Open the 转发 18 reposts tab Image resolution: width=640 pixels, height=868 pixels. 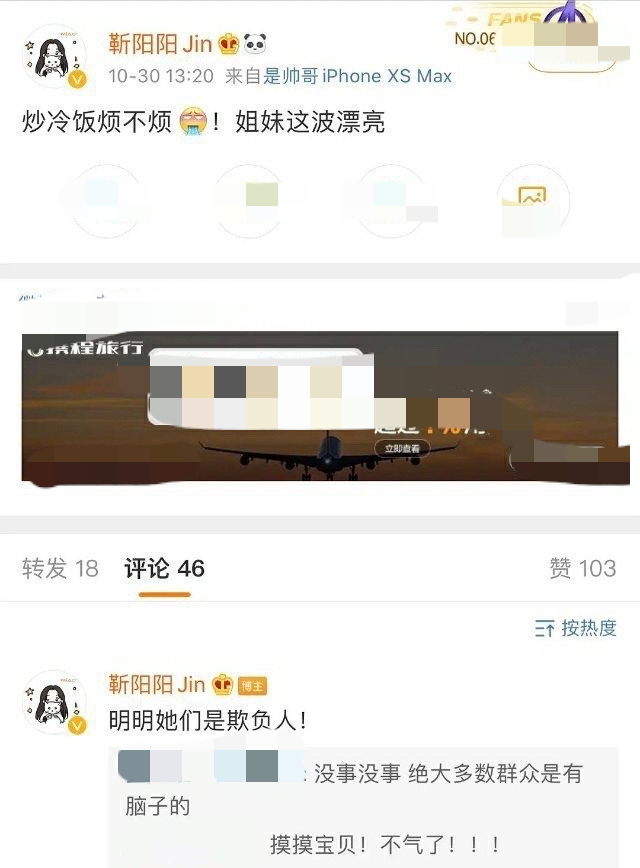(x=60, y=569)
